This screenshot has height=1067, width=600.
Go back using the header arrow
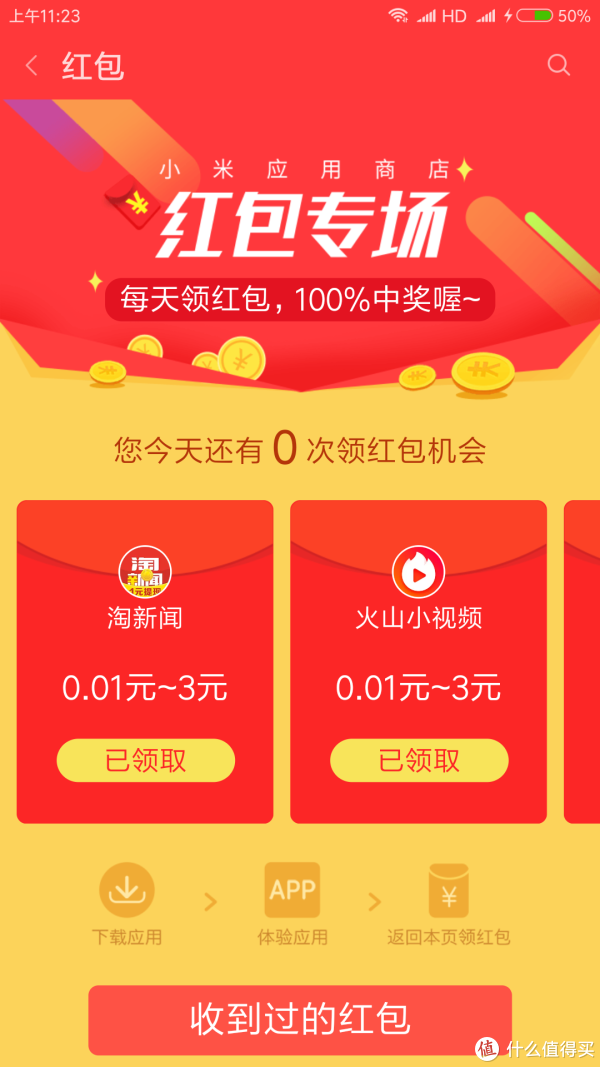[31, 66]
